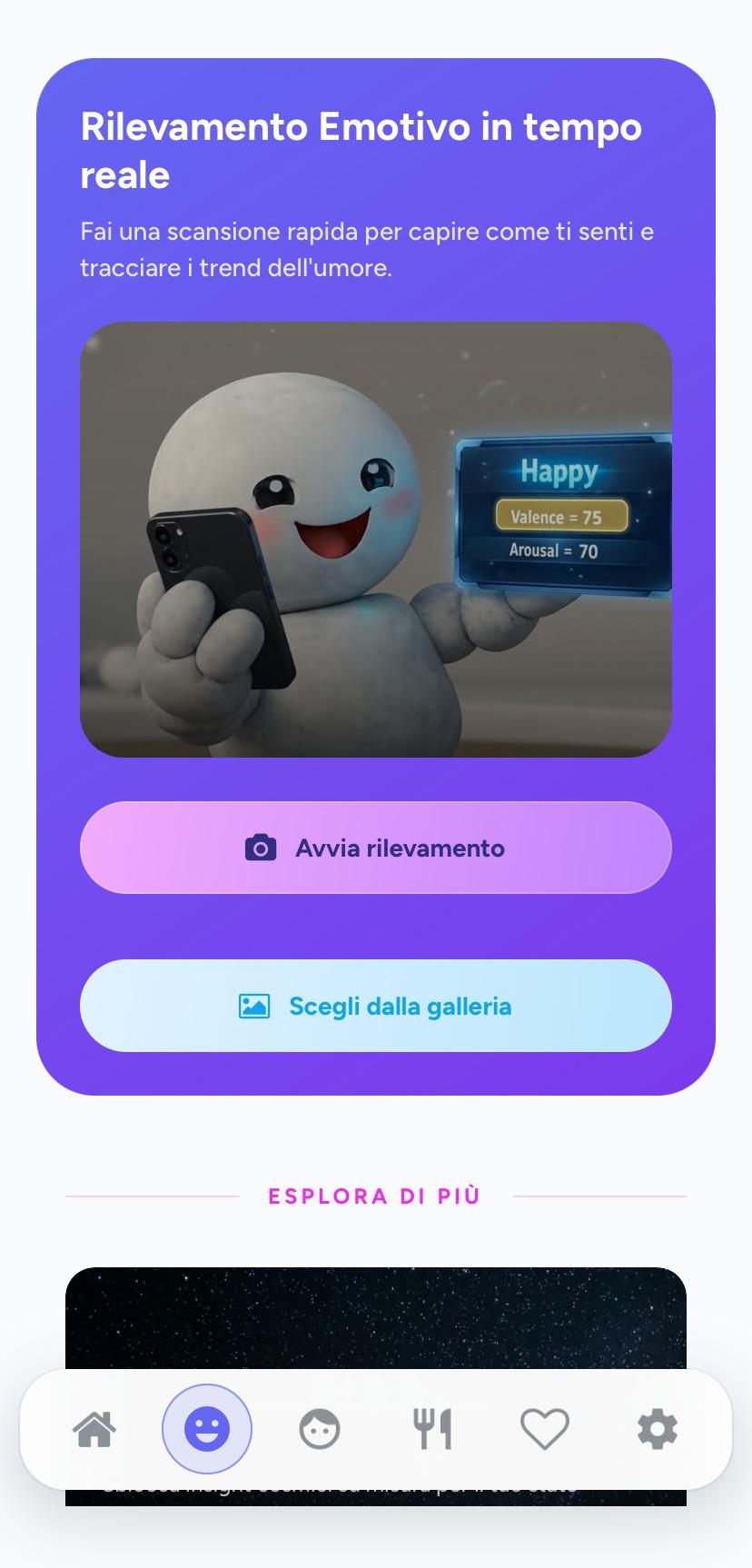The width and height of the screenshot is (752, 1568).
Task: Open the nutrition section via fork icon
Action: [x=431, y=1428]
